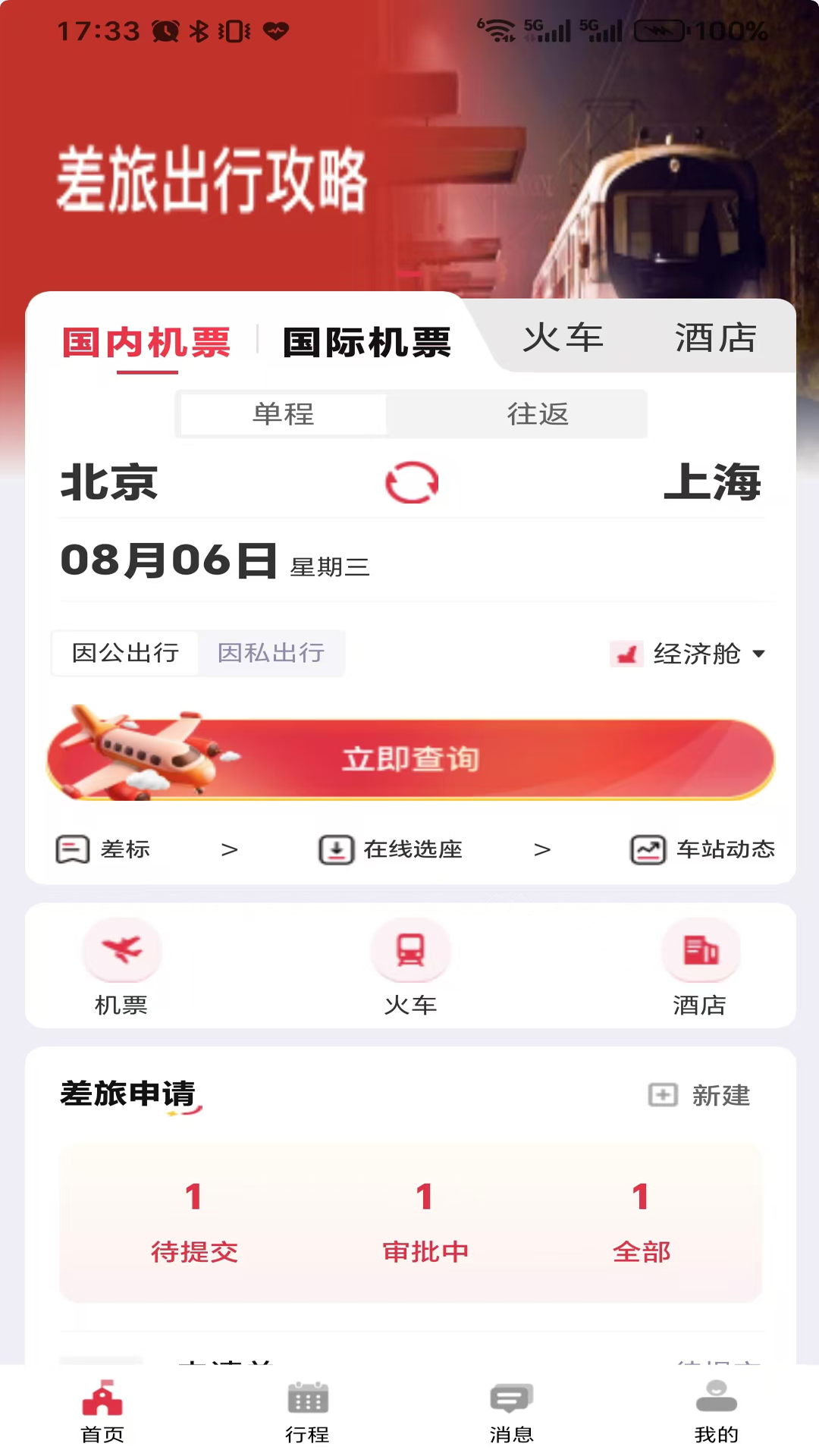
Task: Switch to the 火车 booking tab
Action: (563, 337)
